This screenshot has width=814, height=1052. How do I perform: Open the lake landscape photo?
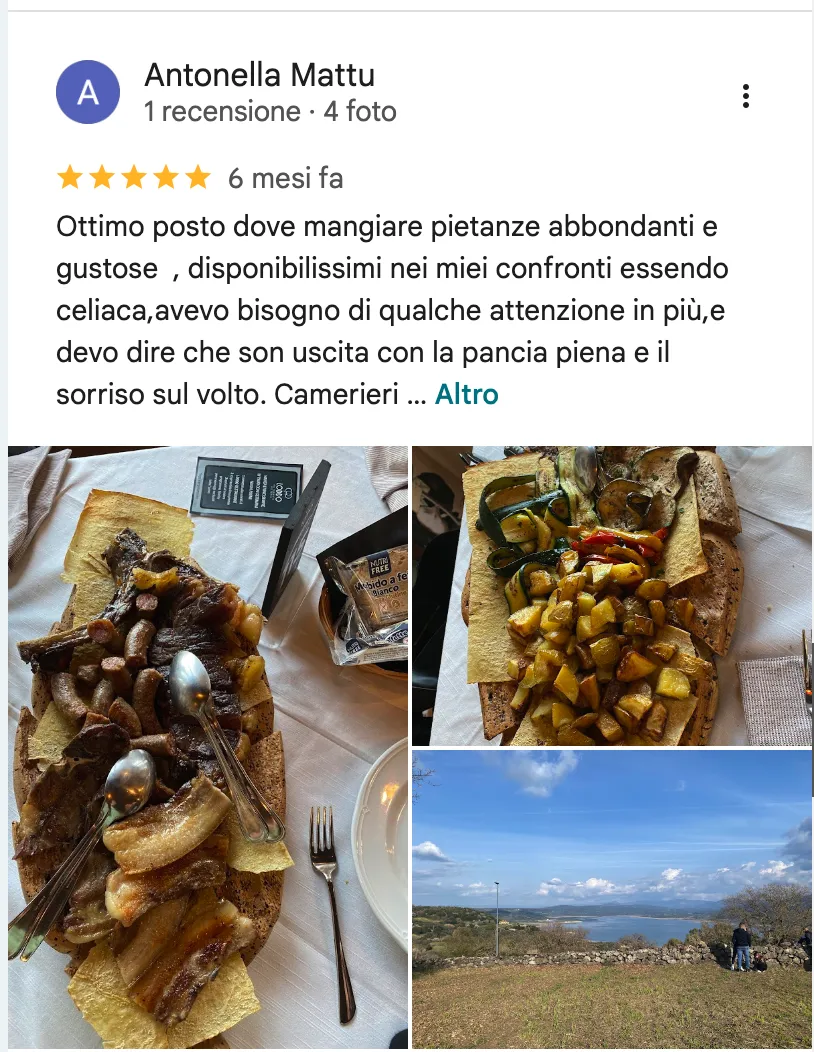click(x=611, y=898)
